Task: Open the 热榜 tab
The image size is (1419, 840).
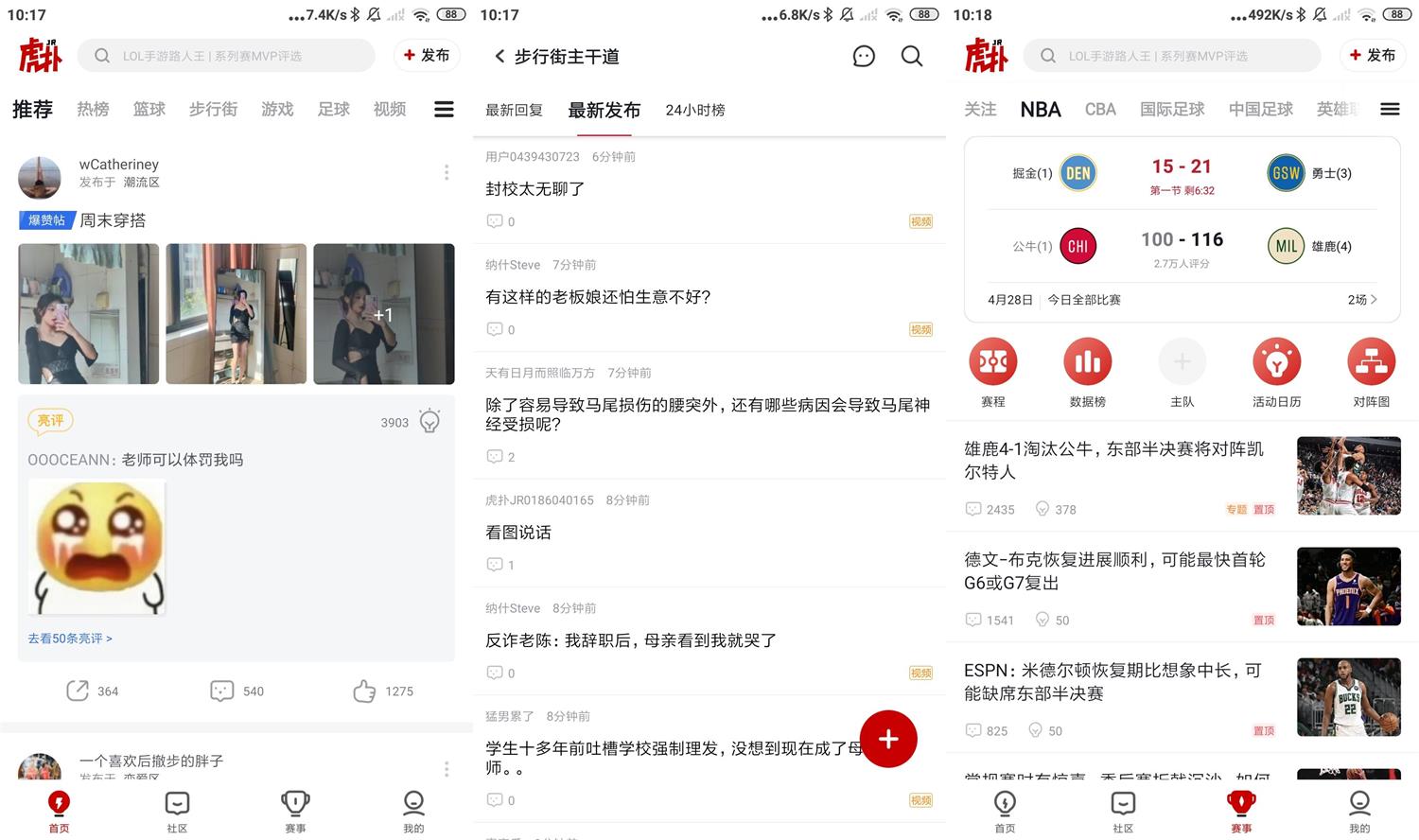Action: (x=93, y=110)
